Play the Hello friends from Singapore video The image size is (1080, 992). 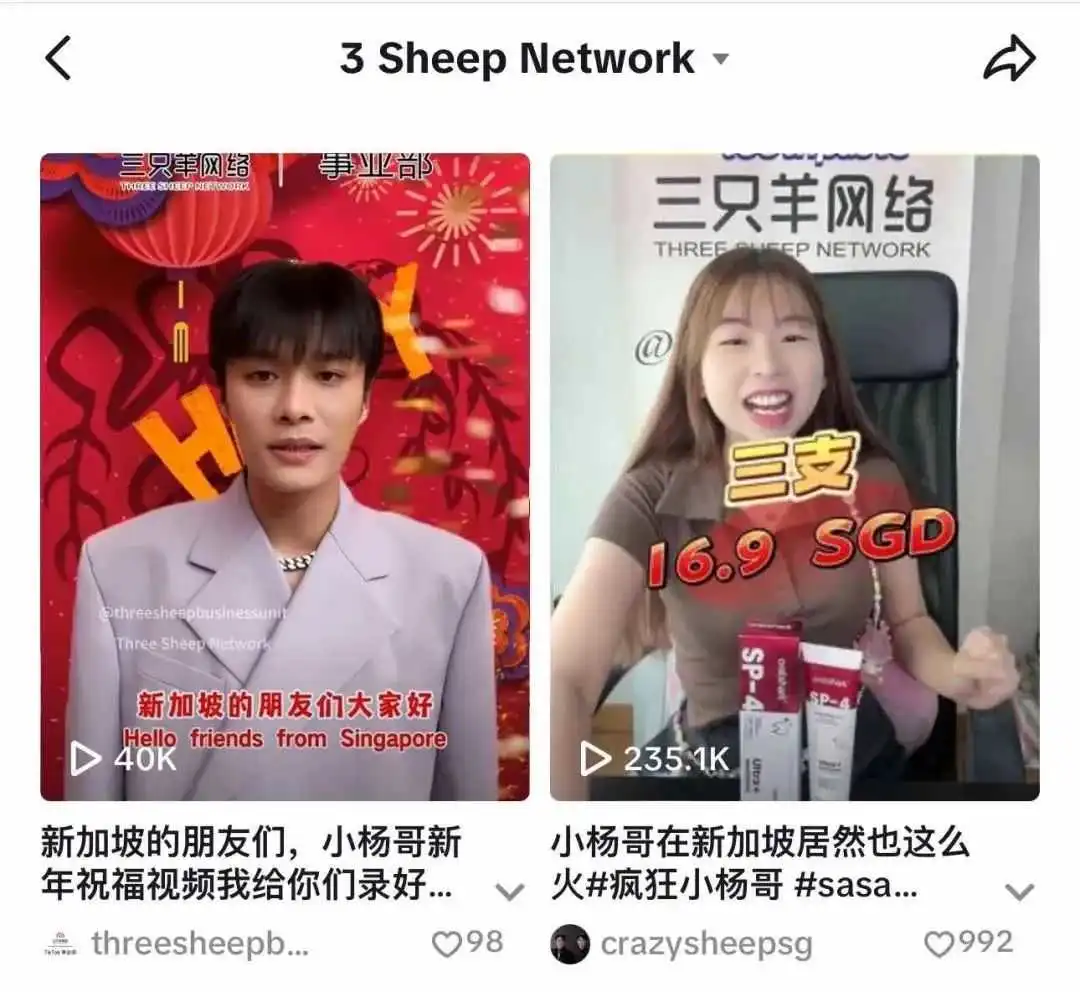[x=285, y=477]
